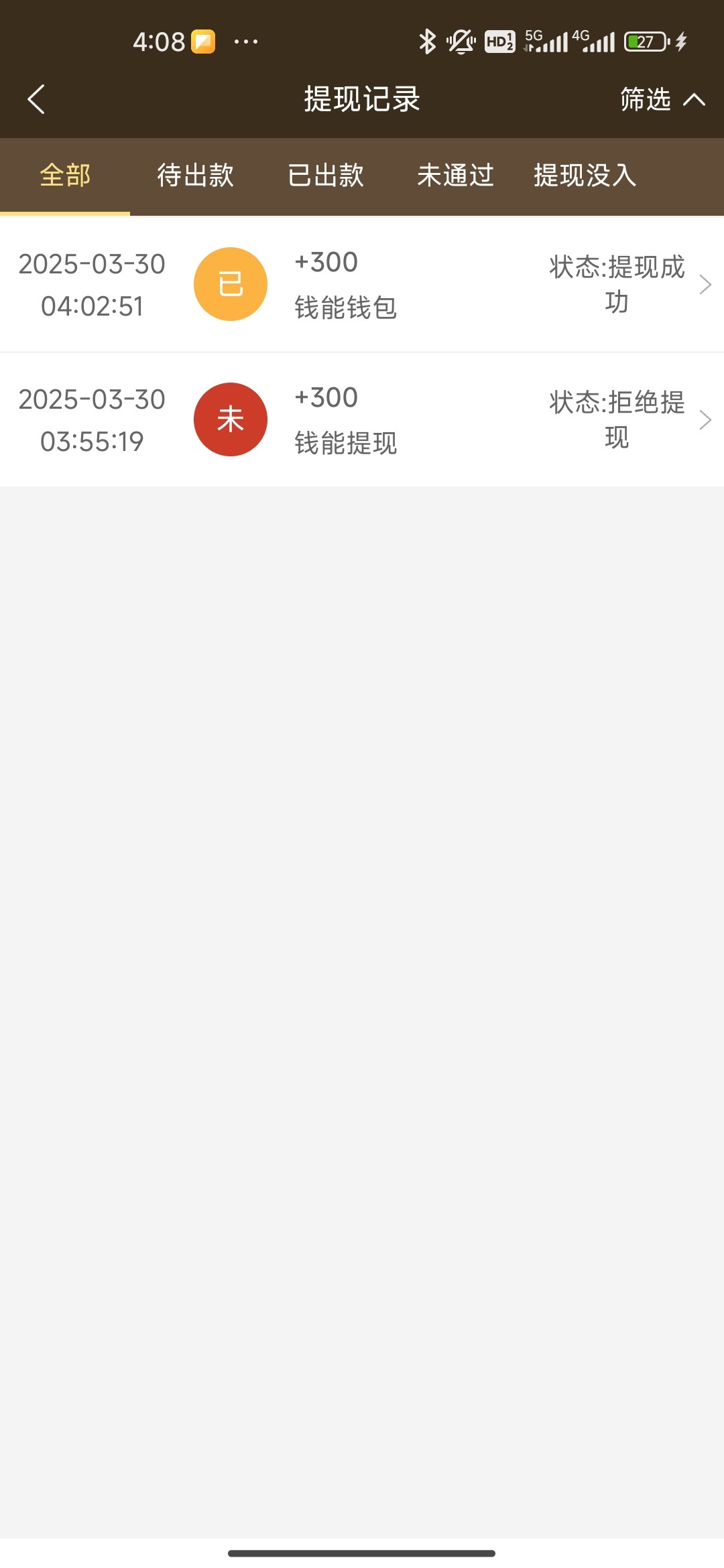The image size is (724, 1568).
Task: Go back from 提现记录 page
Action: click(36, 99)
